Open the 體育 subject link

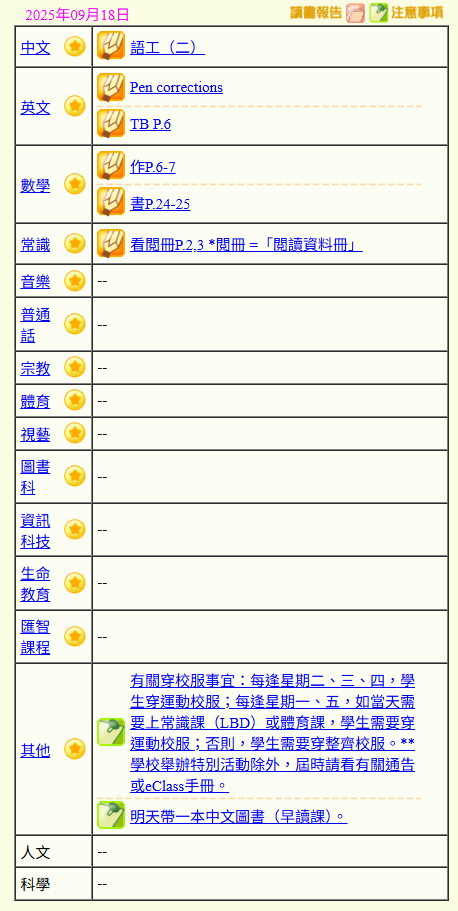(35, 401)
